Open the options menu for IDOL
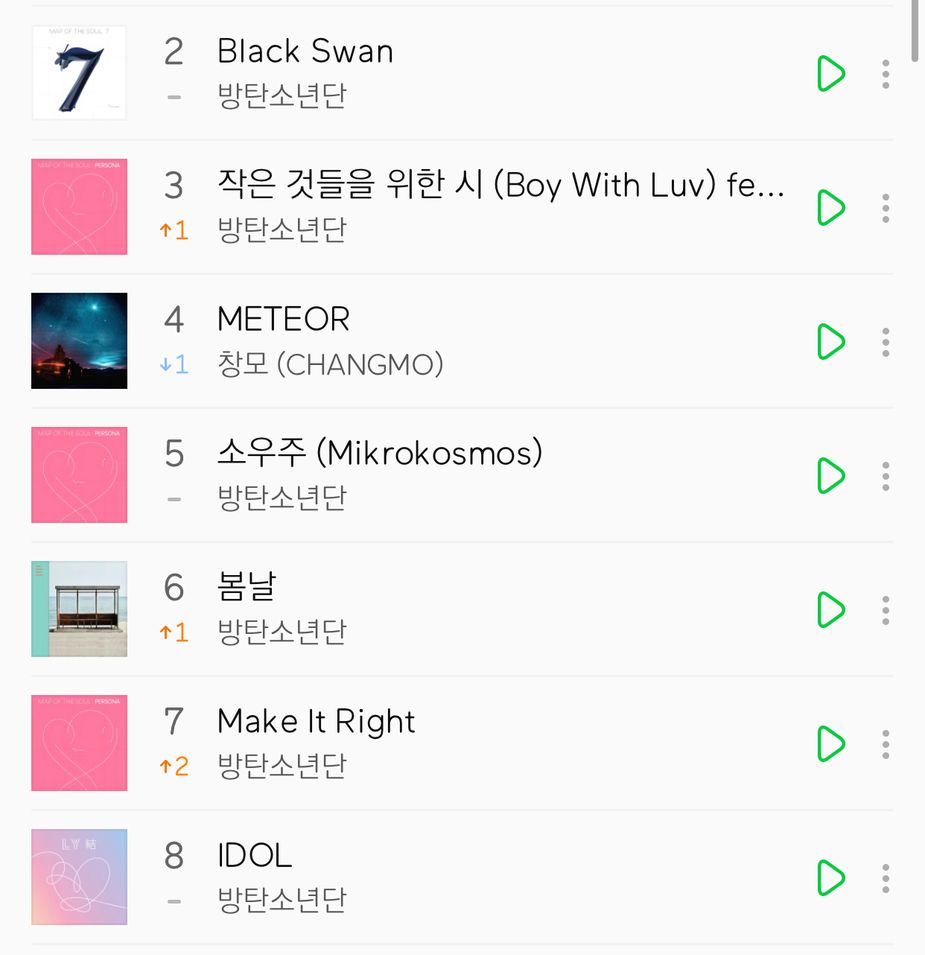The image size is (925, 955). pos(885,878)
